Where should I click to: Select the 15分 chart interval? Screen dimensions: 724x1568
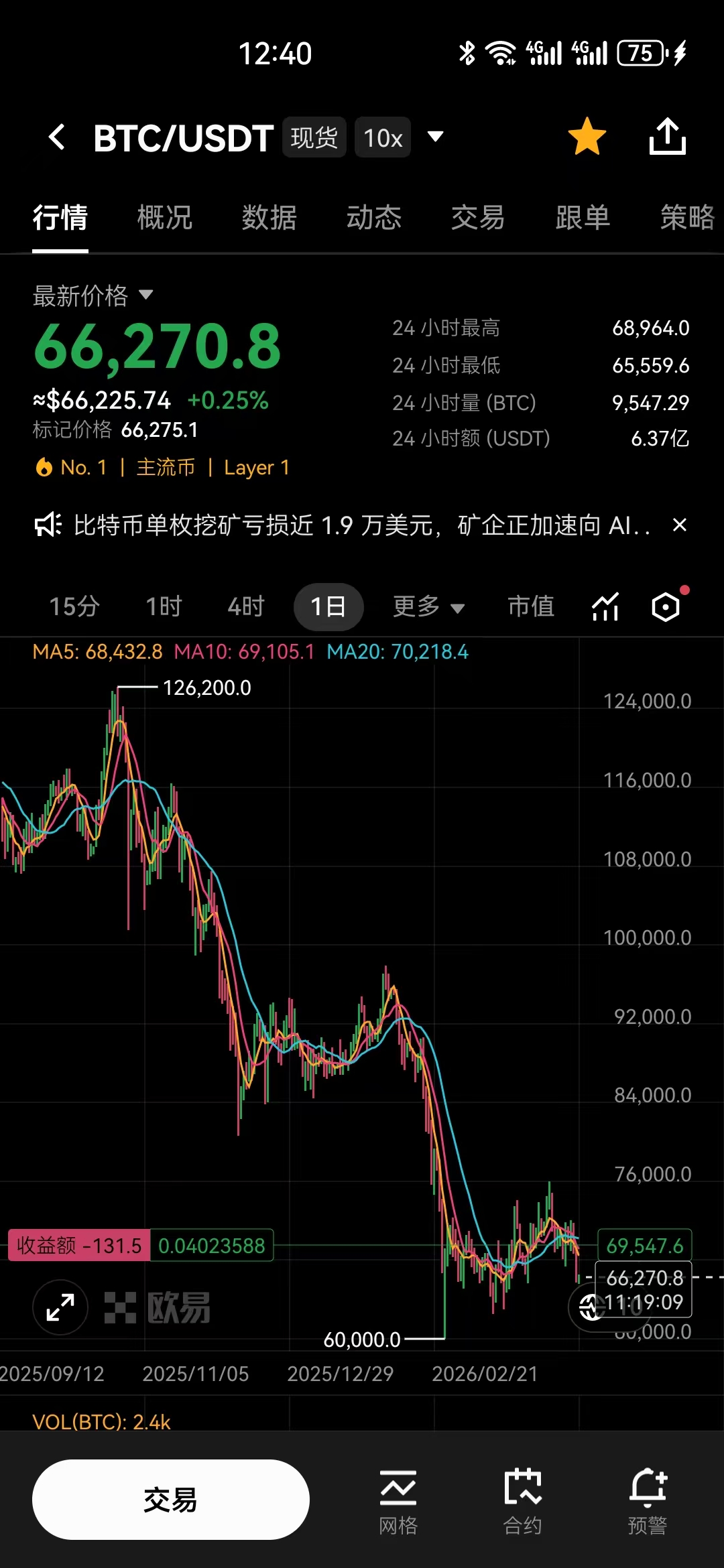(x=74, y=606)
